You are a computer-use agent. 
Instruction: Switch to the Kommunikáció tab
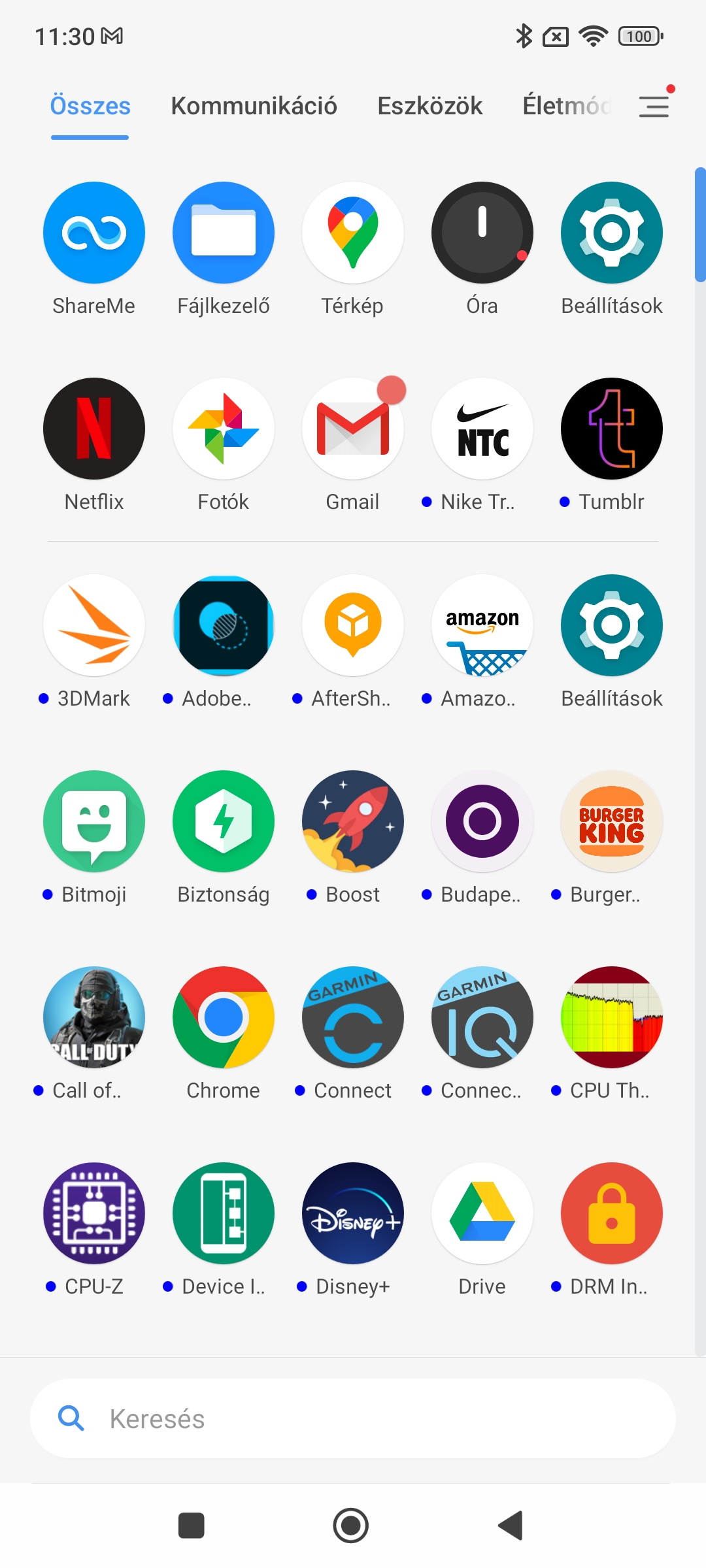coord(254,106)
